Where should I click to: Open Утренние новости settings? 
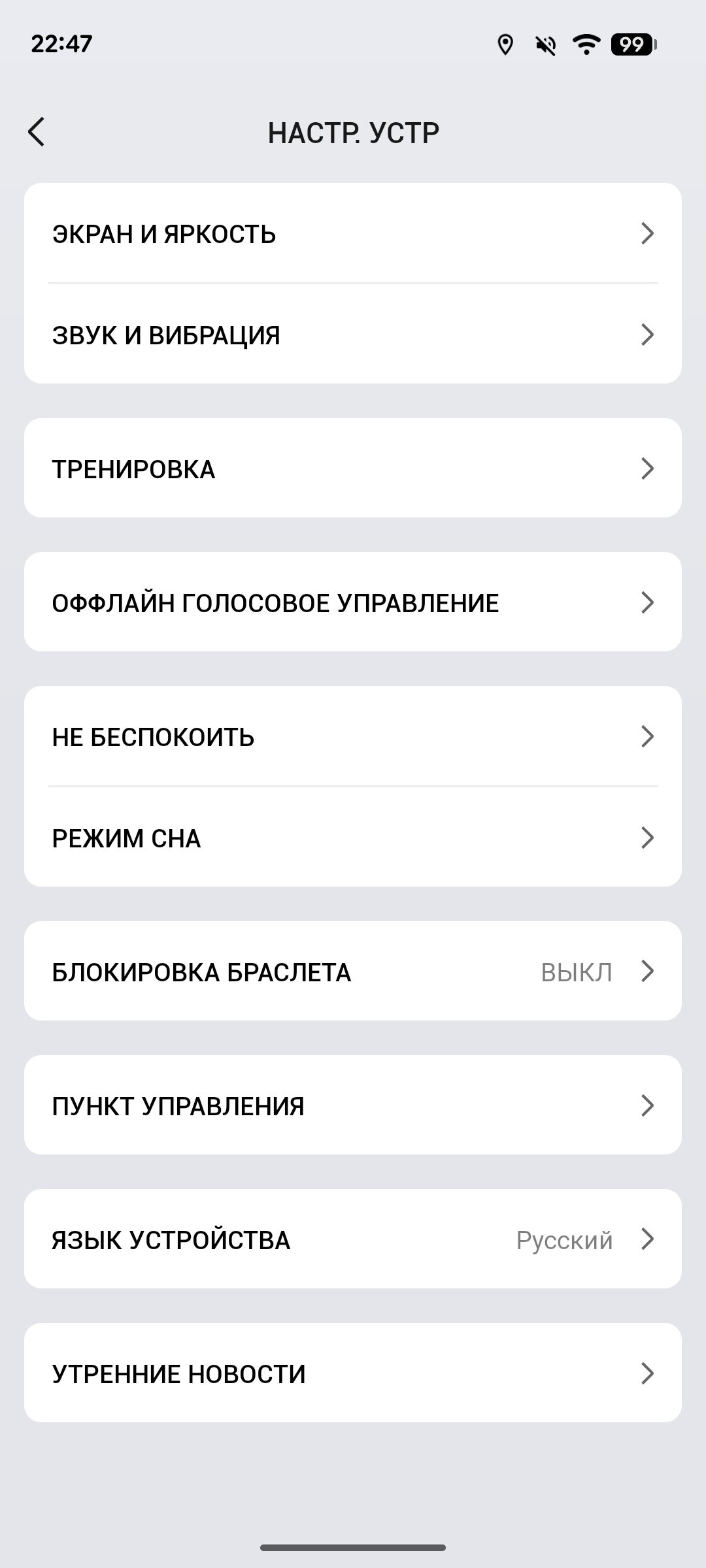(353, 1373)
